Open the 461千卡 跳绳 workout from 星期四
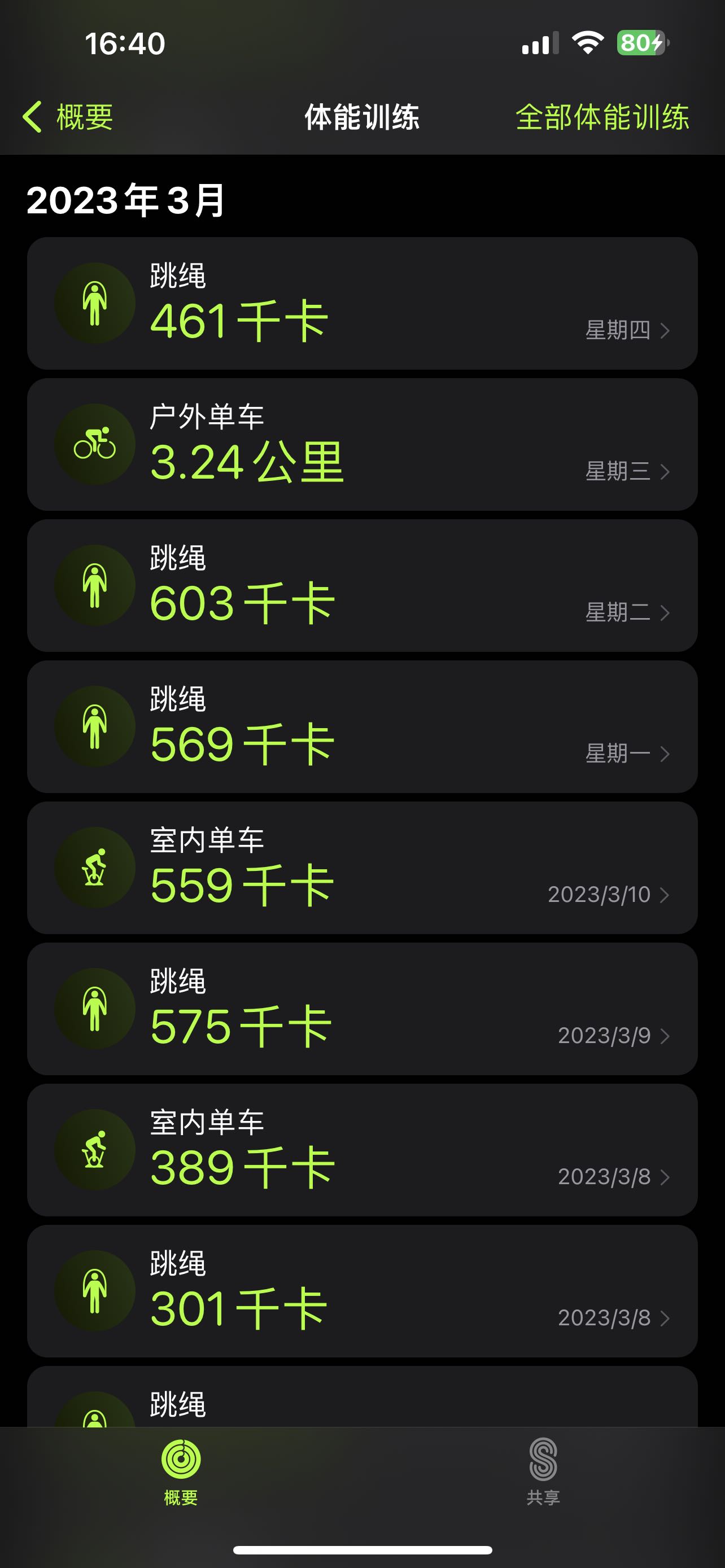Image resolution: width=725 pixels, height=1568 pixels. pos(362,303)
